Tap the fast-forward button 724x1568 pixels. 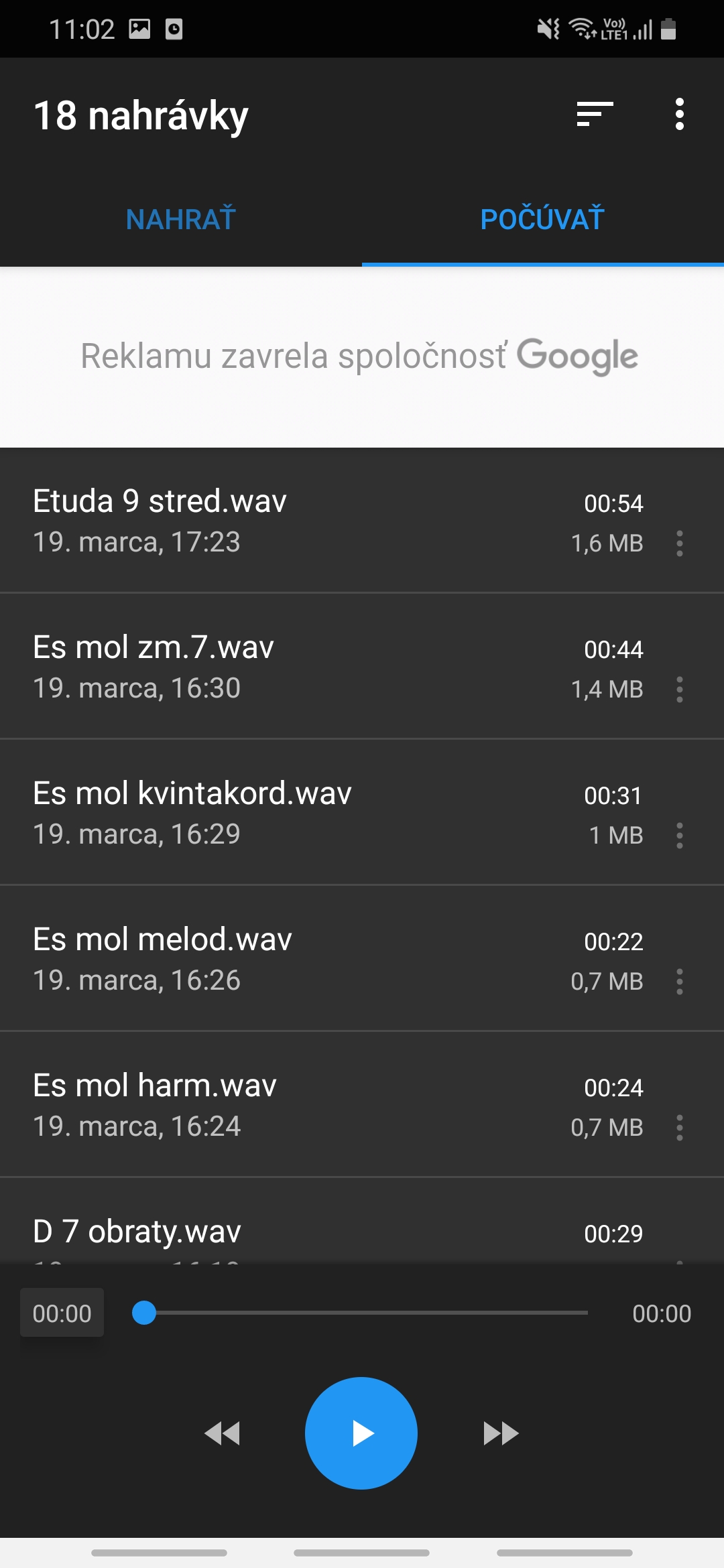[x=501, y=1433]
